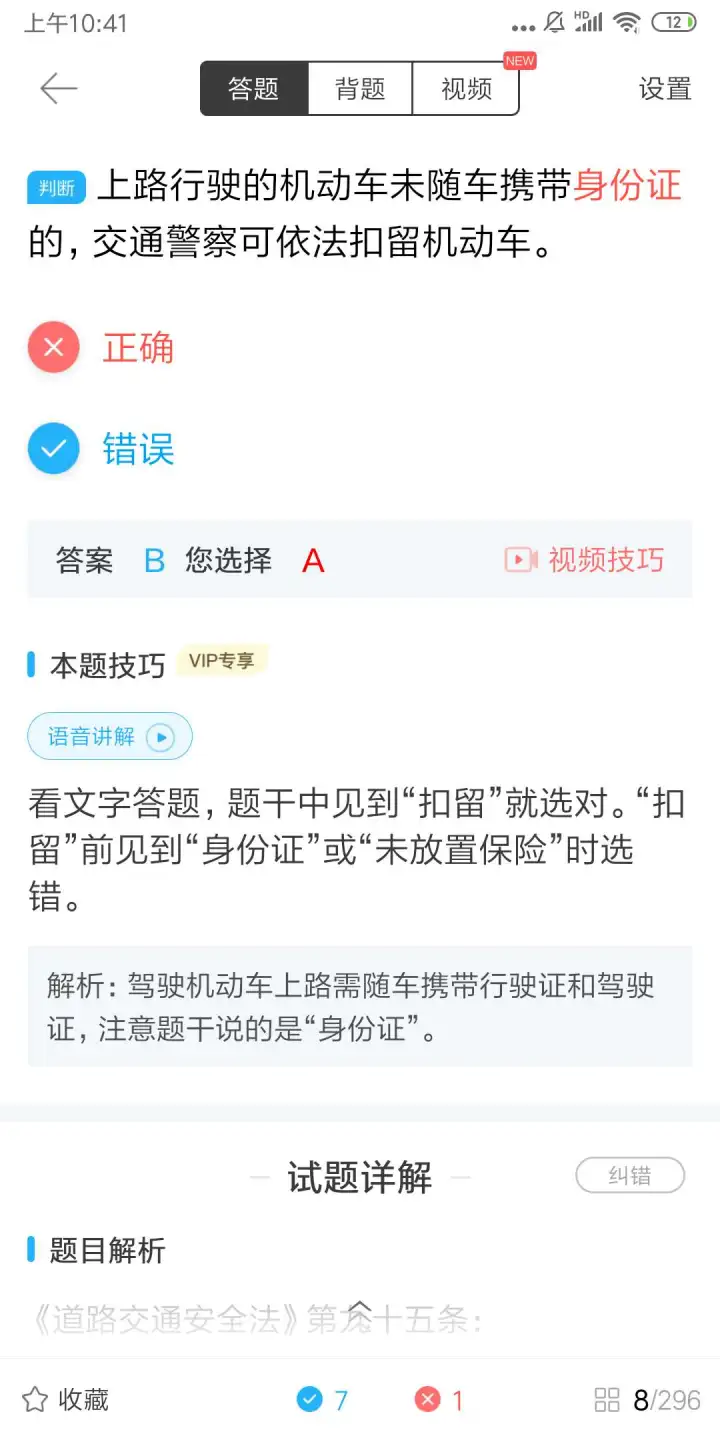The image size is (720, 1440).
Task: Tap the VIP专享 badge
Action: (221, 661)
